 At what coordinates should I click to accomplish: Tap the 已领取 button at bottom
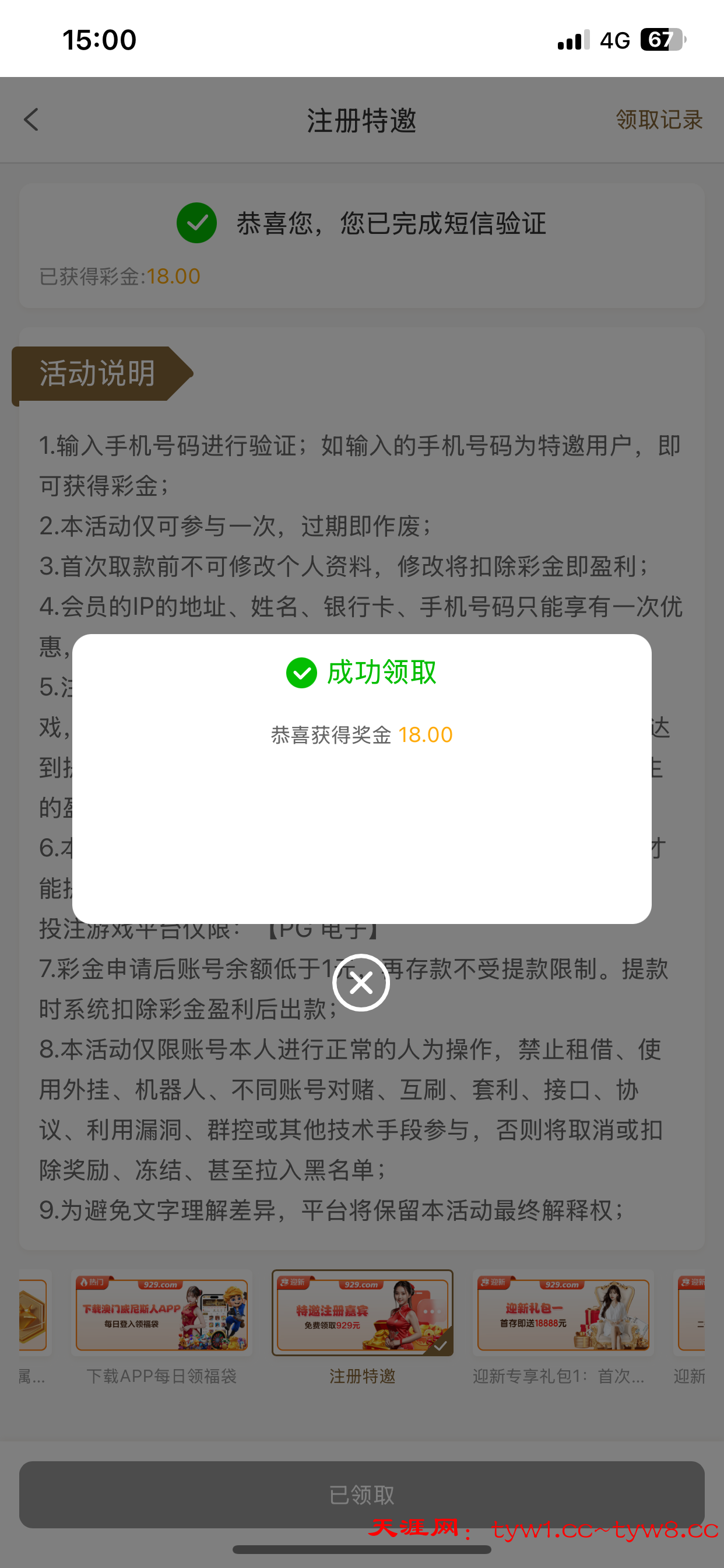(x=361, y=1494)
